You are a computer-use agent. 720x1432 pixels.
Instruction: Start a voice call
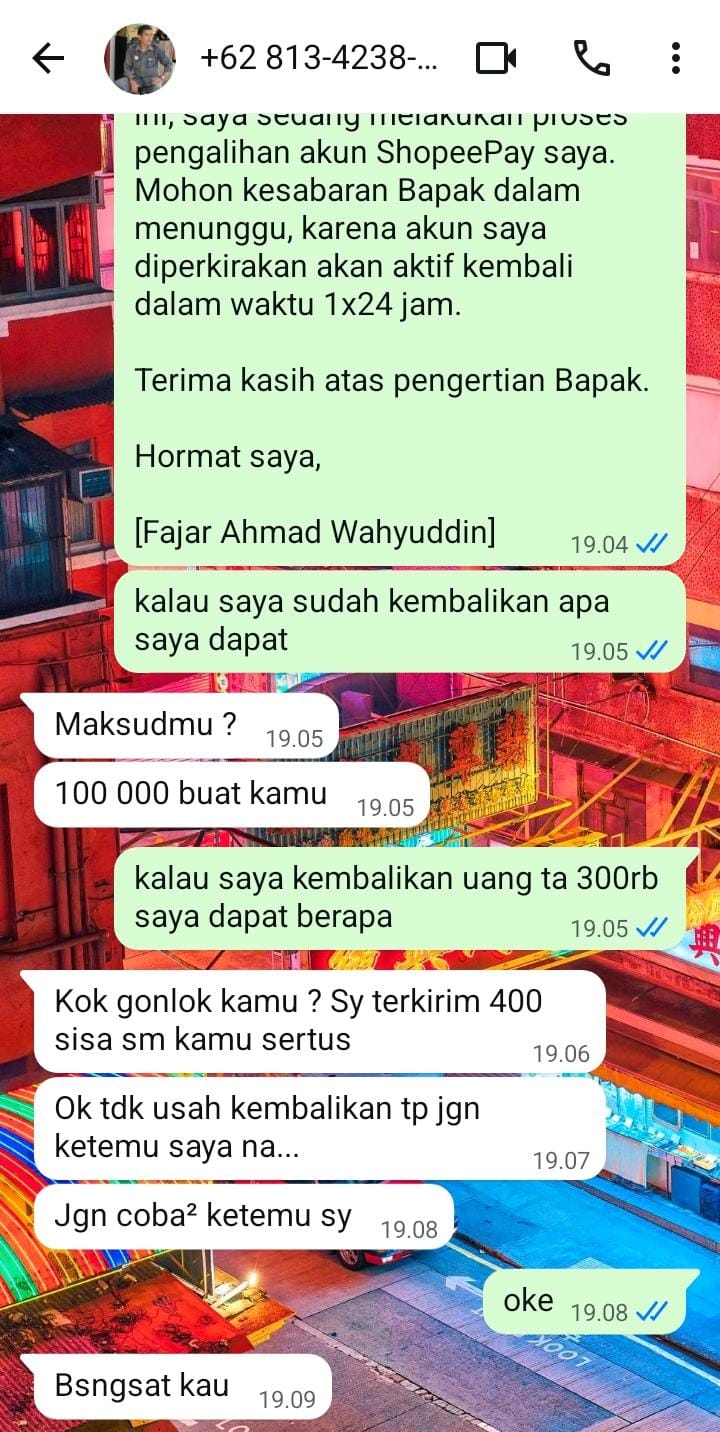coord(591,59)
